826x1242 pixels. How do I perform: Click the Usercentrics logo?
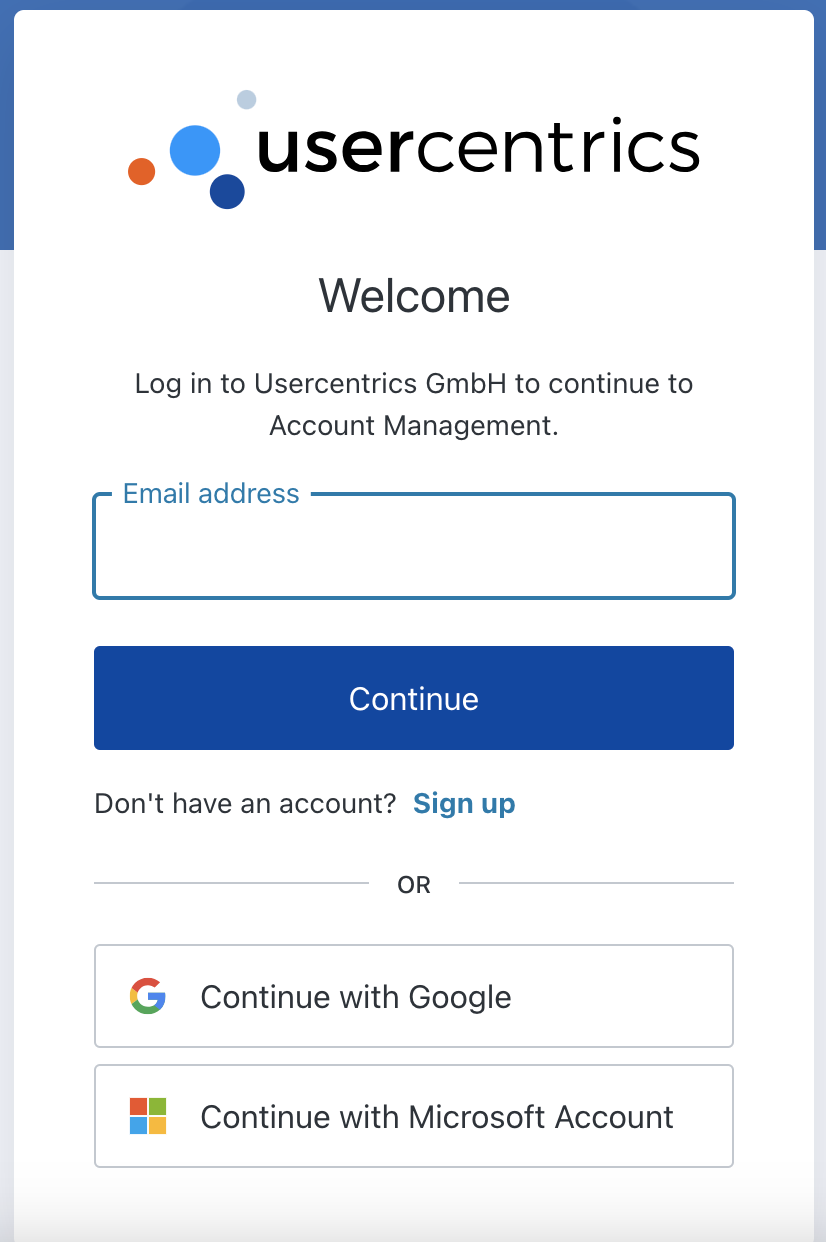tap(413, 148)
